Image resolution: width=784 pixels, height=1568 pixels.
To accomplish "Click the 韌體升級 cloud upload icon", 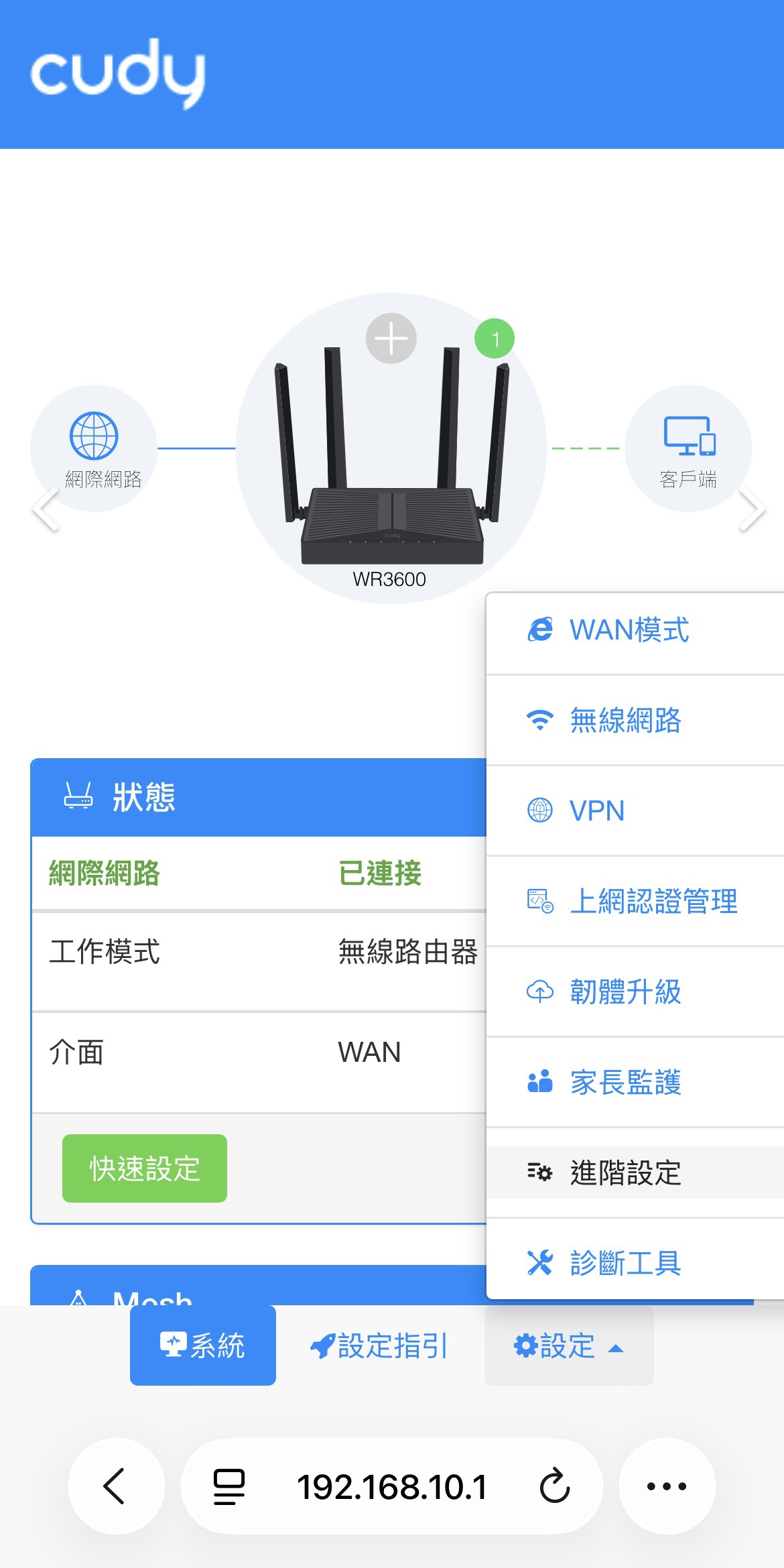I will click(540, 992).
